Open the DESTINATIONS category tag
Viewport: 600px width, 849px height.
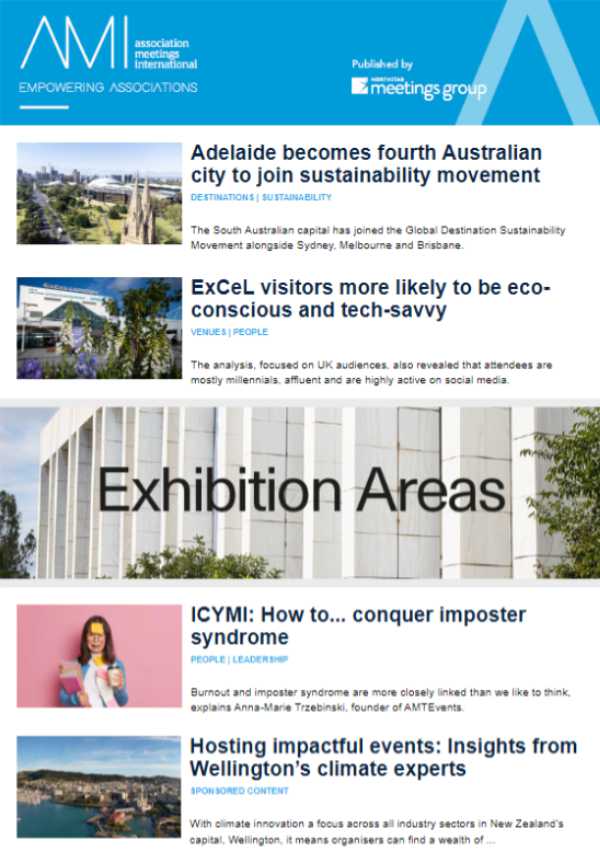click(221, 198)
